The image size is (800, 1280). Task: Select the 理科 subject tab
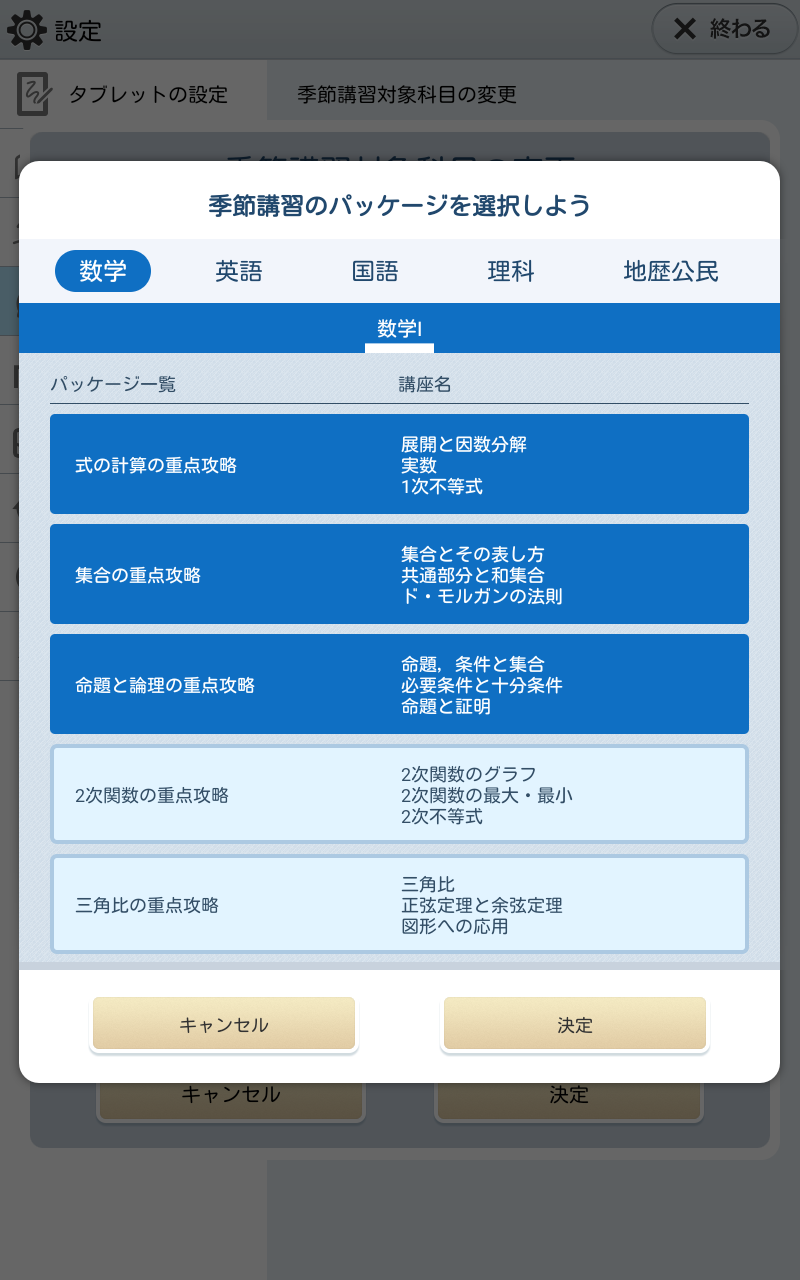[511, 271]
